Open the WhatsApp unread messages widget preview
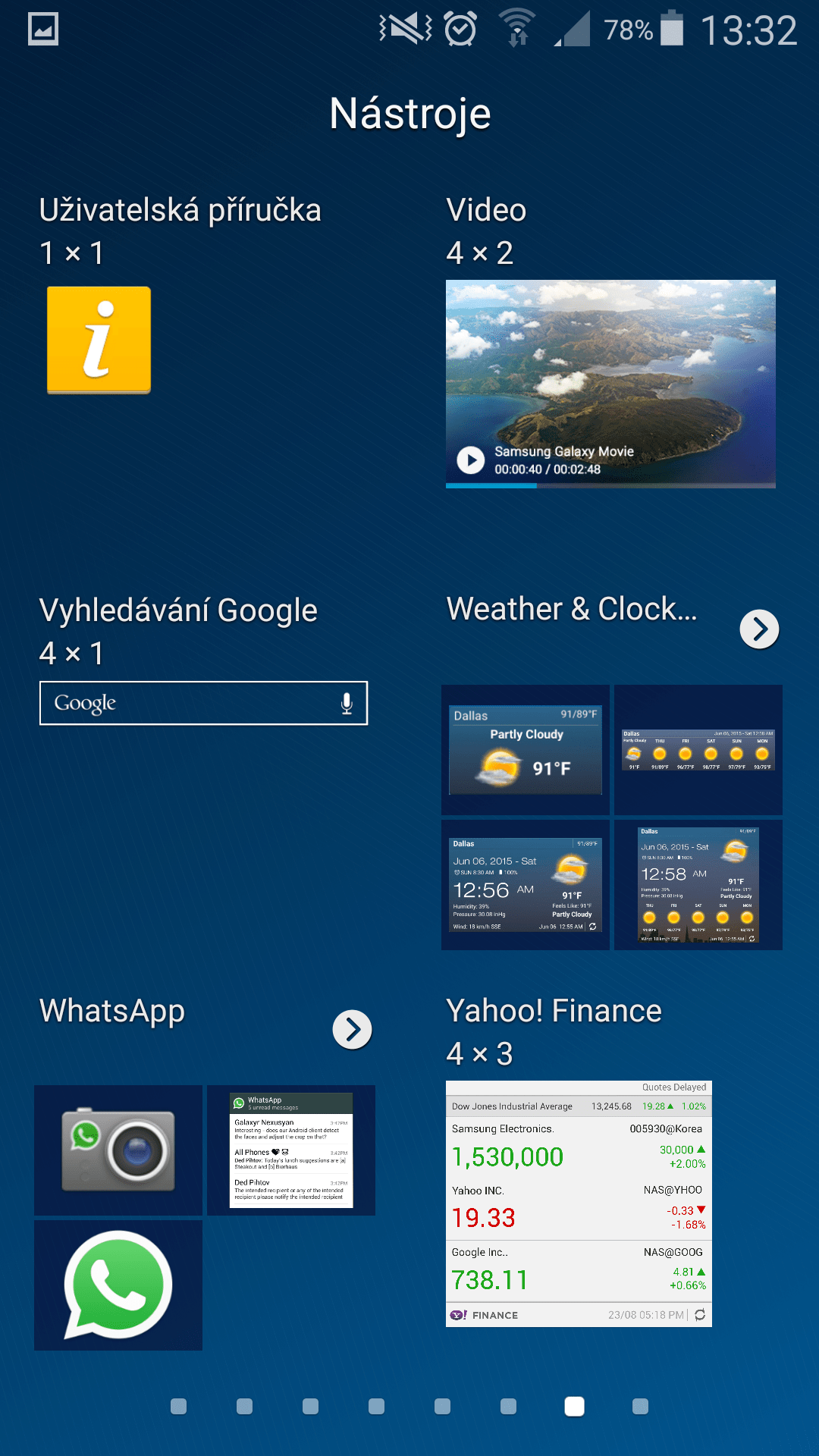The width and height of the screenshot is (819, 1456). (291, 1150)
